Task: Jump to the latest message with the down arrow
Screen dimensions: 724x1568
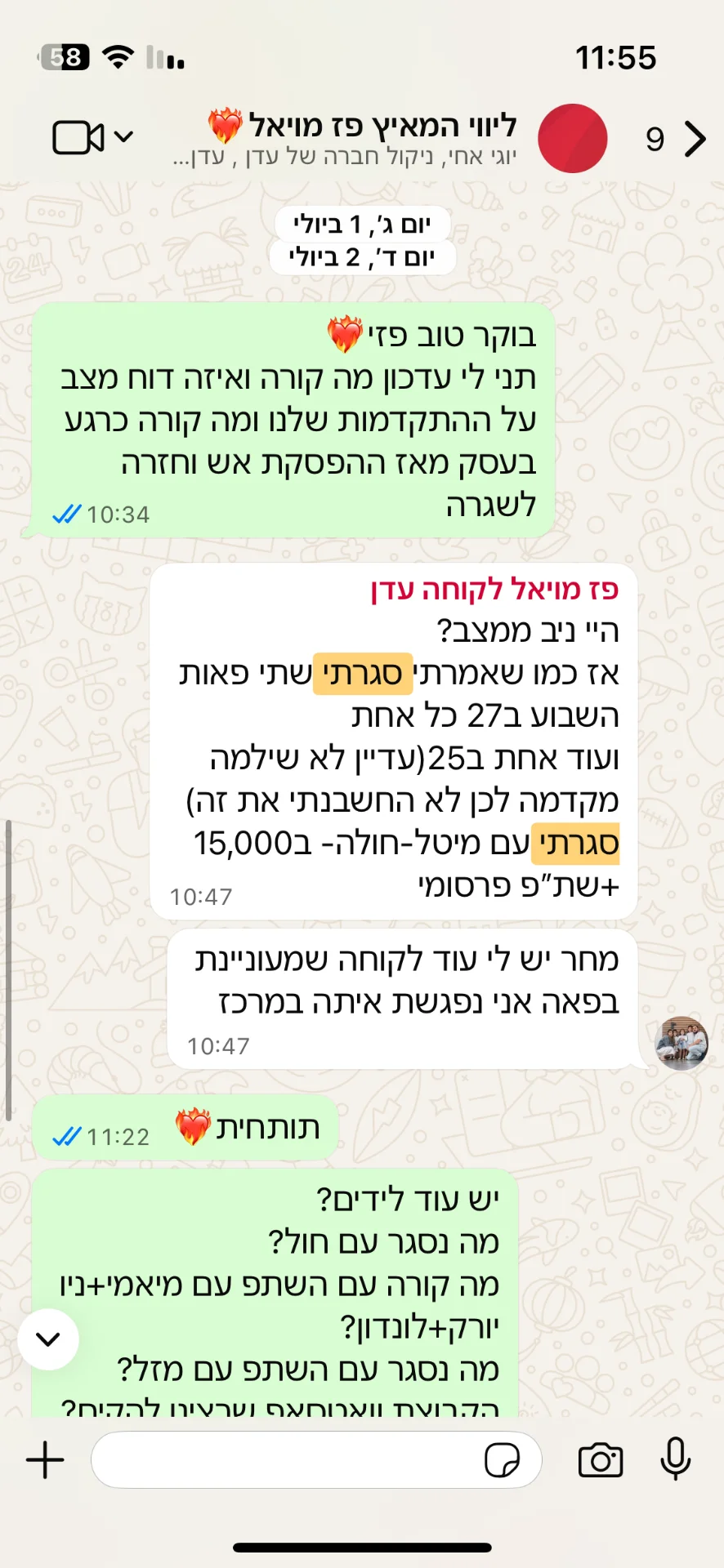Action: click(48, 1339)
